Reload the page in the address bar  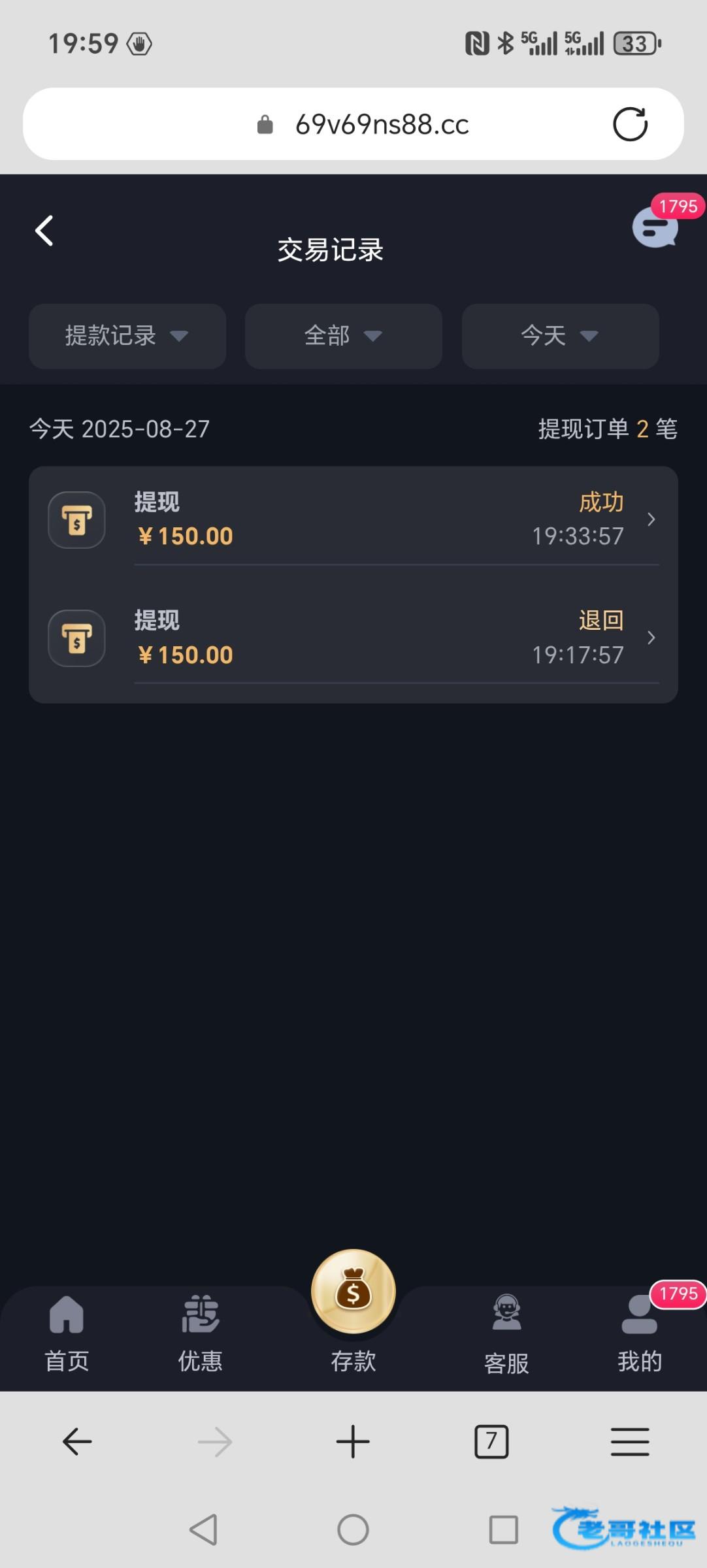630,124
